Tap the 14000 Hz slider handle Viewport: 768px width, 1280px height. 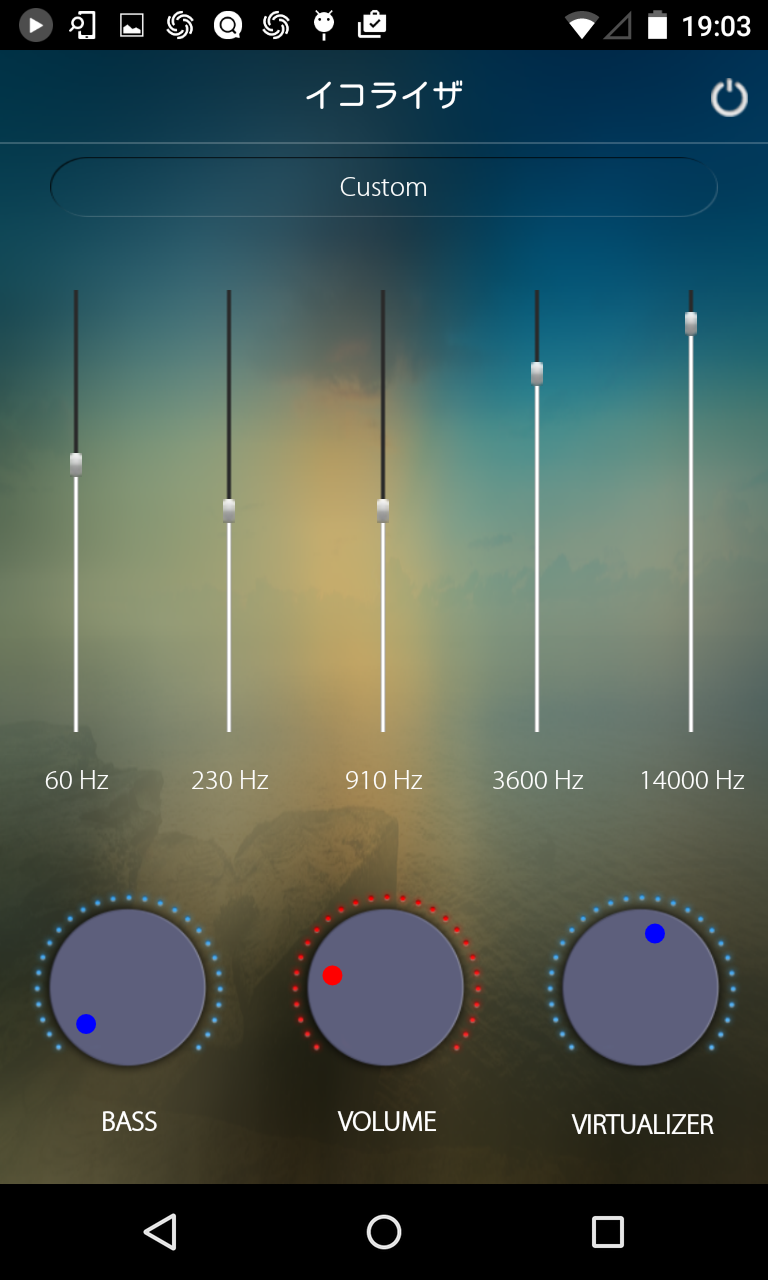pyautogui.click(x=691, y=323)
